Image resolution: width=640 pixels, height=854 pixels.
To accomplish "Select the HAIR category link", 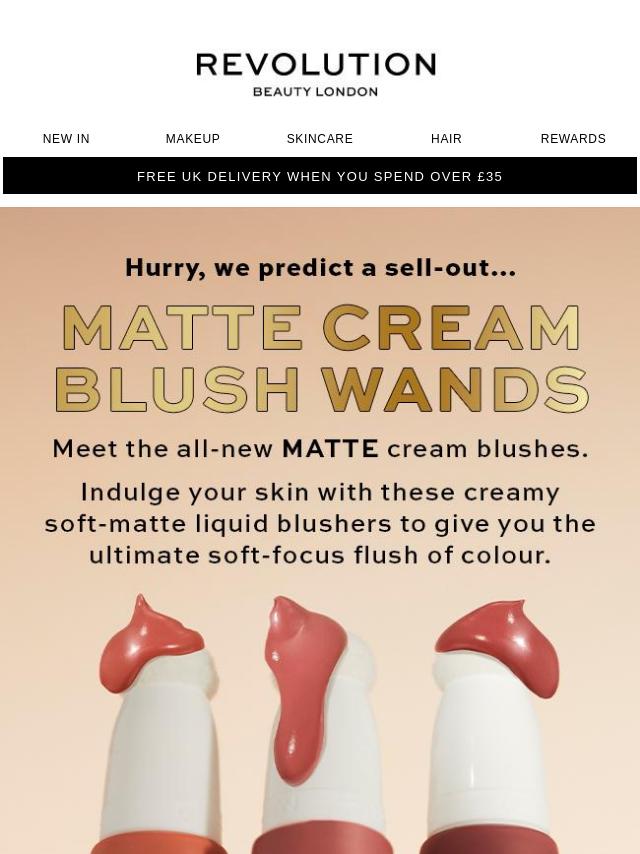I will click(x=446, y=139).
